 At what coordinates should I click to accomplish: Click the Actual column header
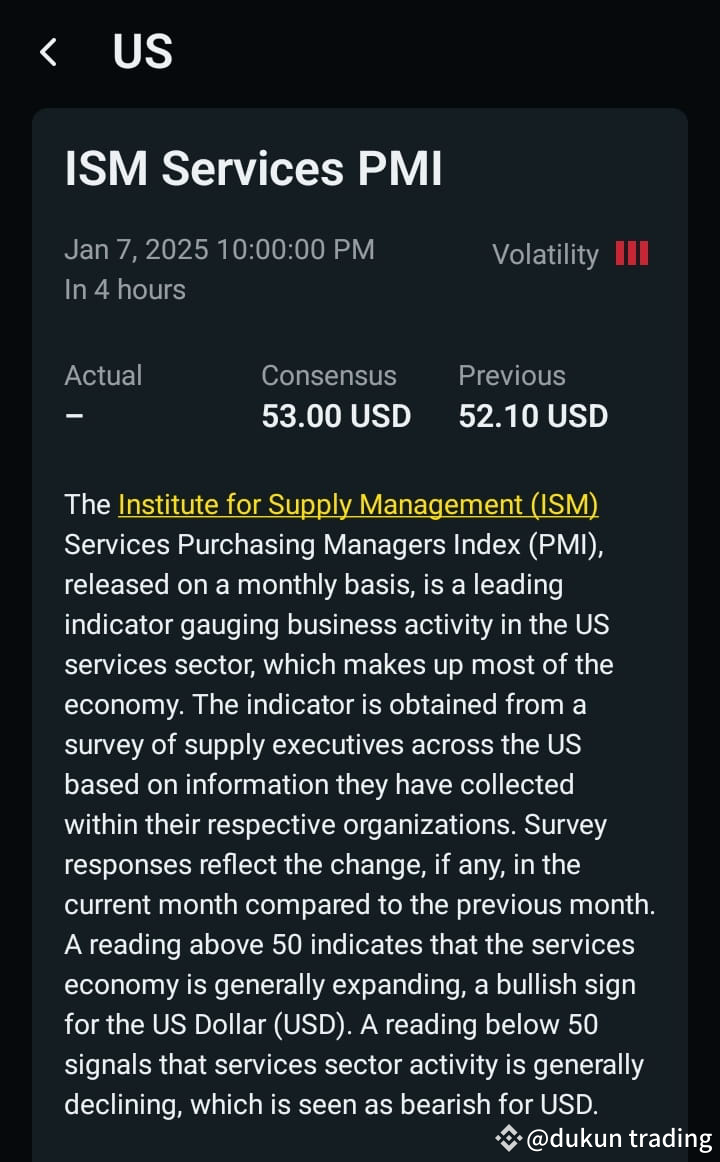[x=103, y=375]
